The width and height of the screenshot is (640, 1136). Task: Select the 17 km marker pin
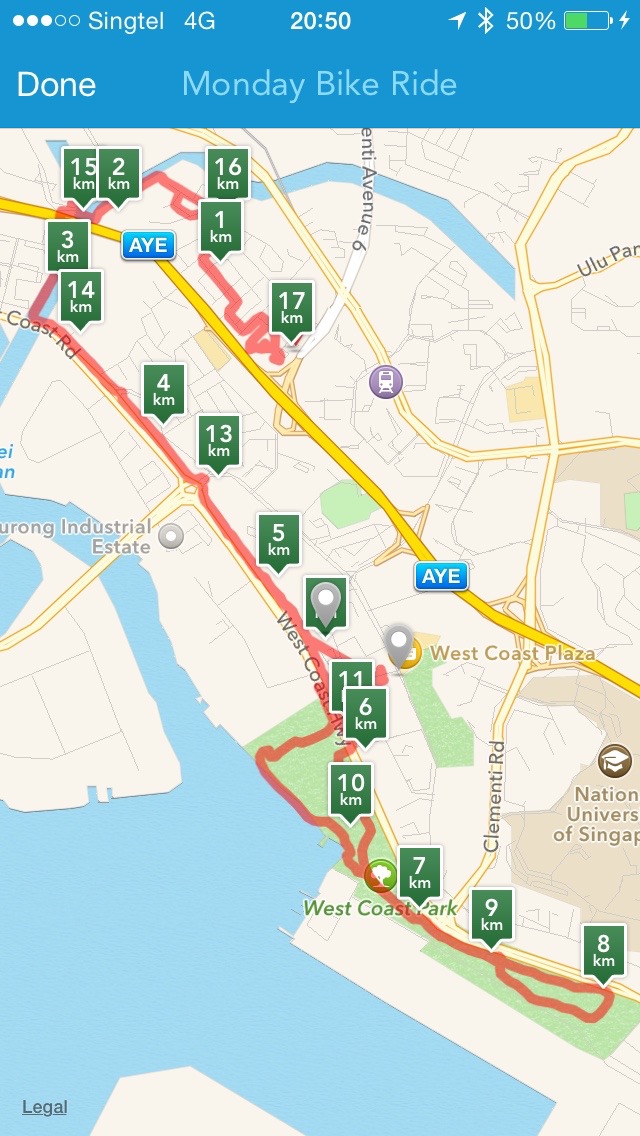click(x=292, y=305)
